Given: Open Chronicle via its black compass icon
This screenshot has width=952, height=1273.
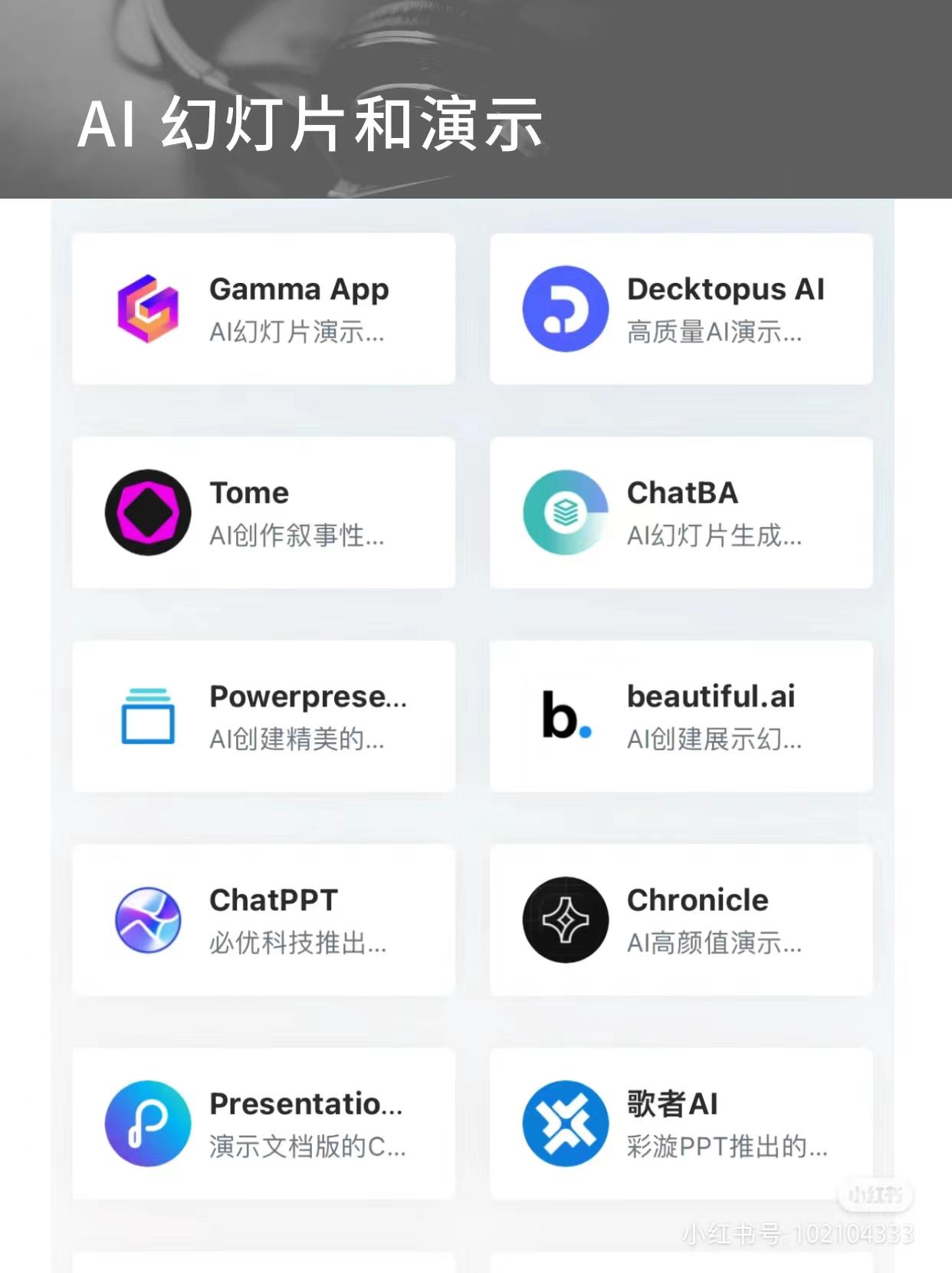Looking at the screenshot, I should click(565, 920).
